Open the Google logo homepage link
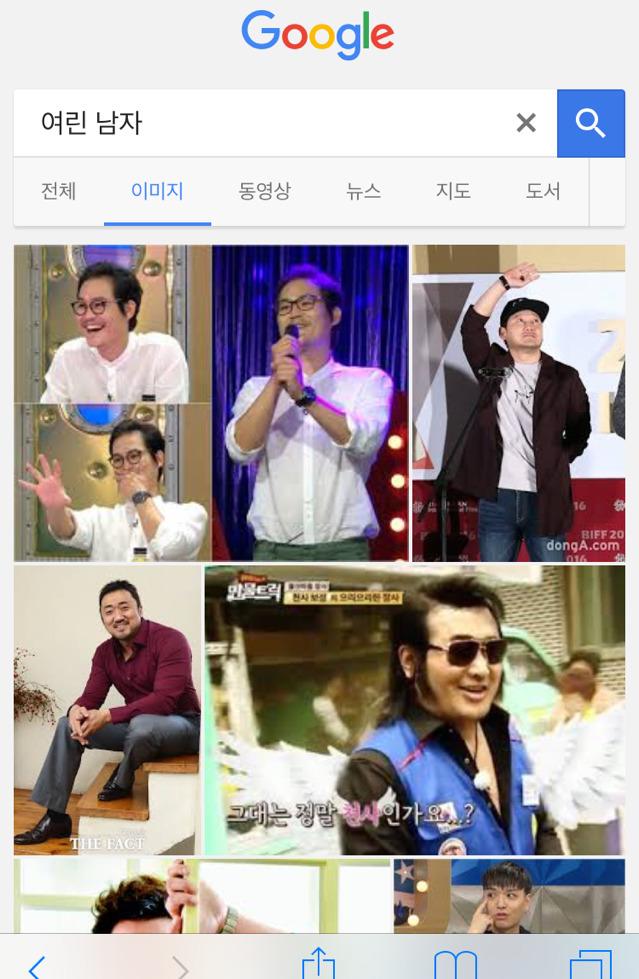This screenshot has height=979, width=639. tap(318, 36)
